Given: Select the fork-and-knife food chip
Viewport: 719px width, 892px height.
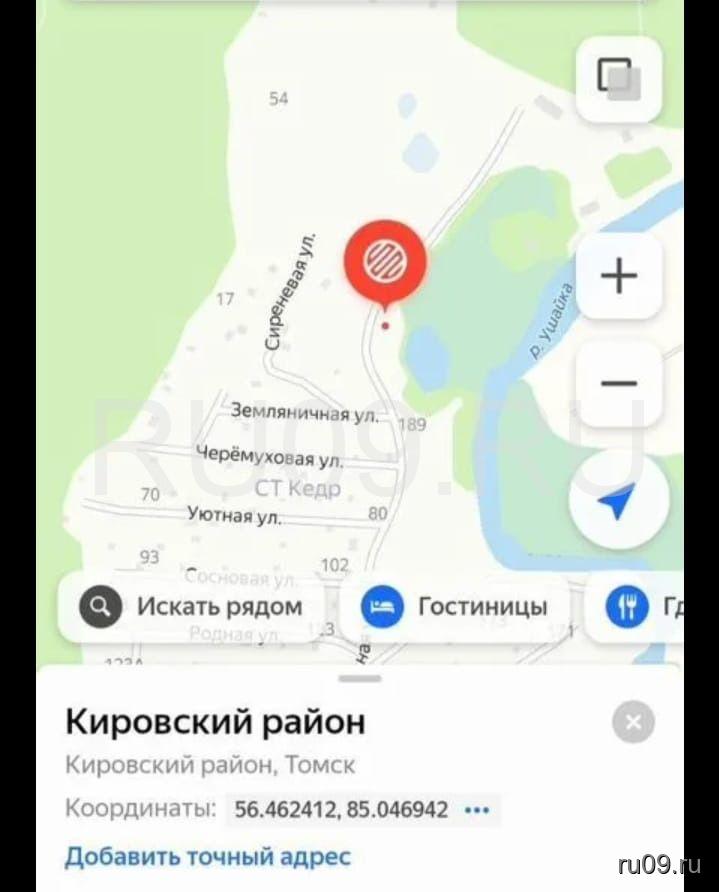Looking at the screenshot, I should (x=640, y=606).
